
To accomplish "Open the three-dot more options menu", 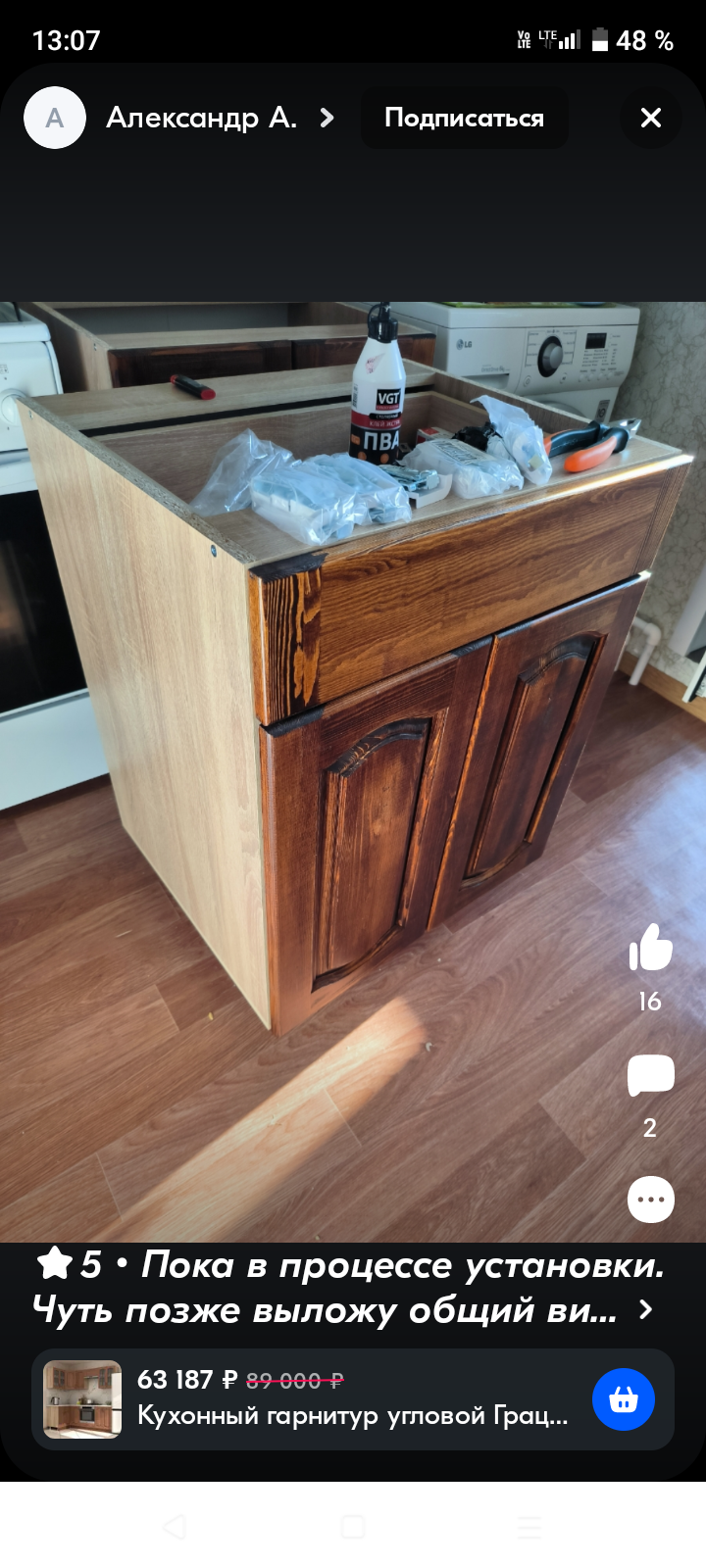I will click(650, 1199).
